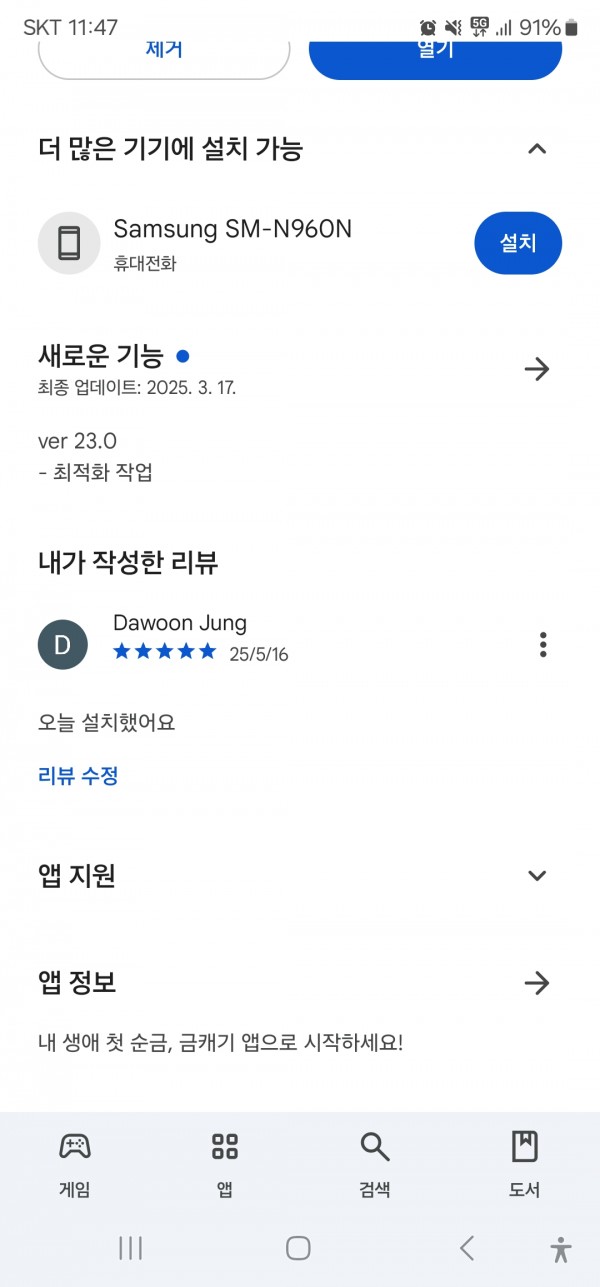Install on Samsung SM-N960N with 설치

pyautogui.click(x=518, y=243)
